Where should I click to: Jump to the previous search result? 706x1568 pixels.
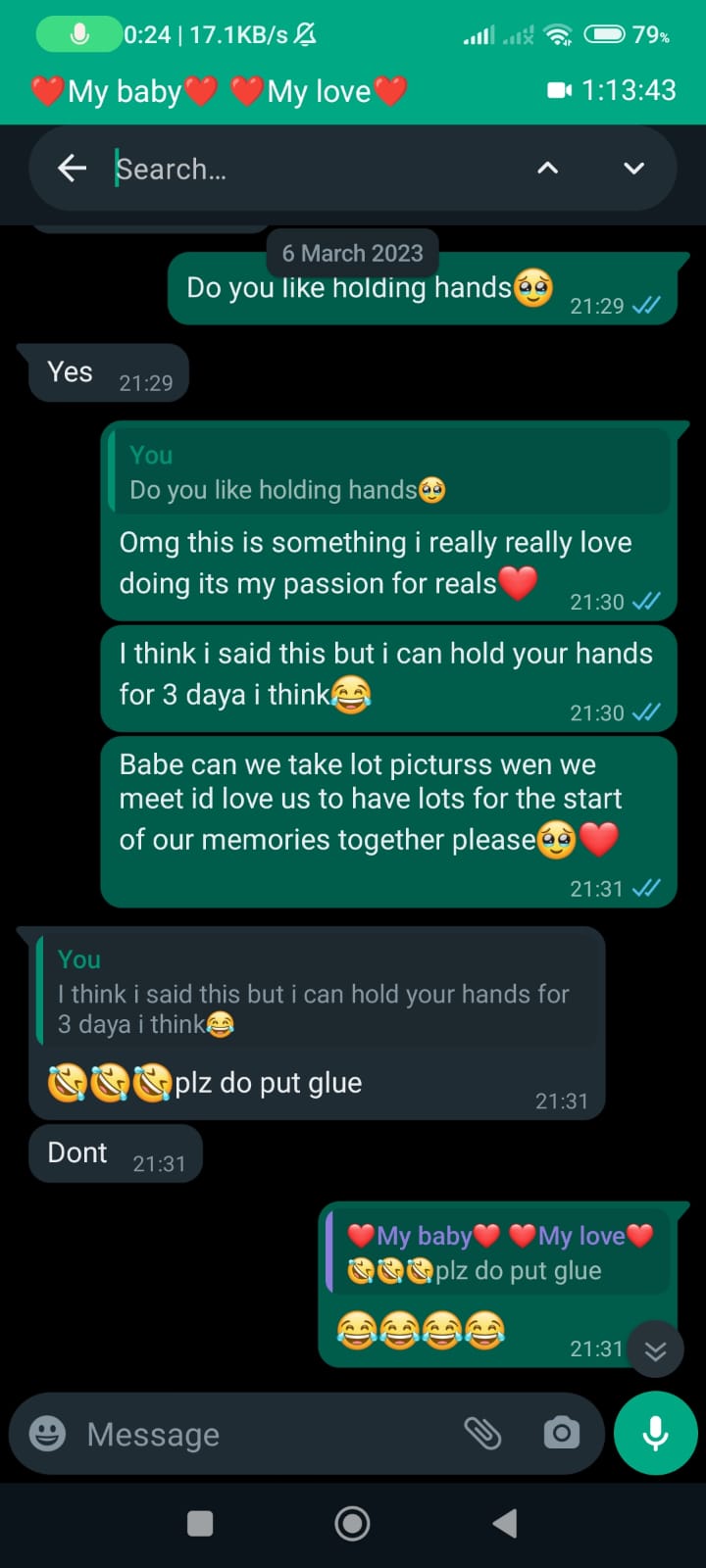point(547,169)
